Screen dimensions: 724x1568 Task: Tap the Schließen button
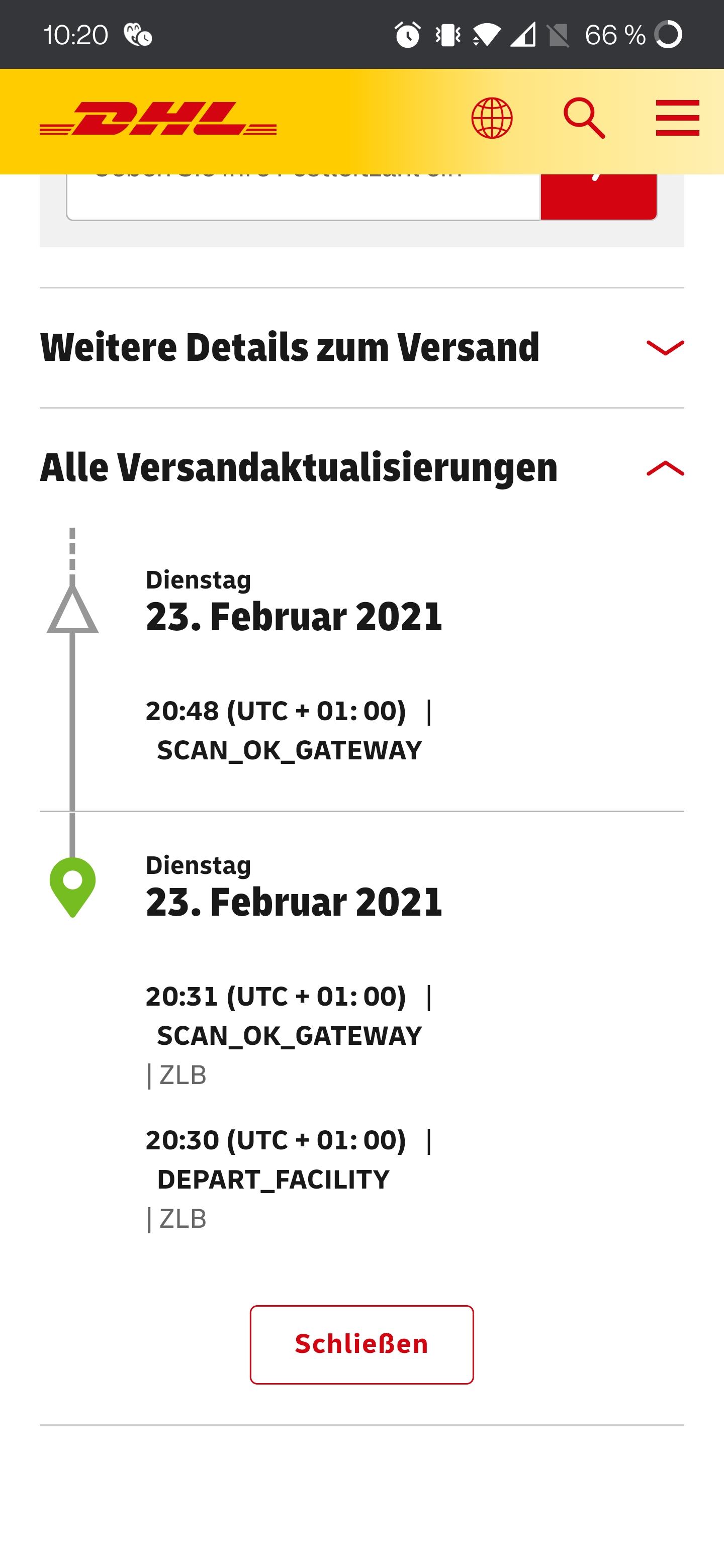tap(361, 1344)
